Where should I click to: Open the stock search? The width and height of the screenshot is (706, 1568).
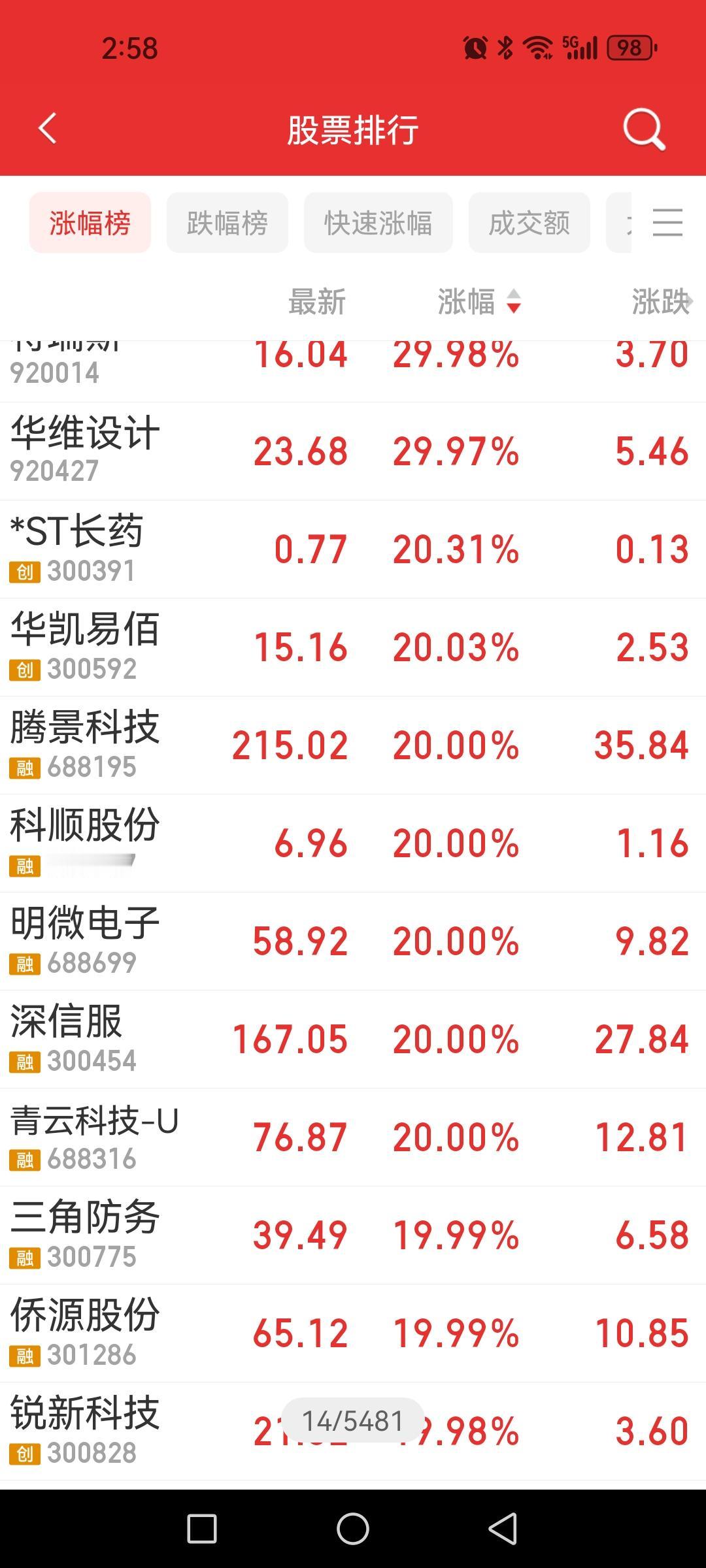(x=644, y=129)
